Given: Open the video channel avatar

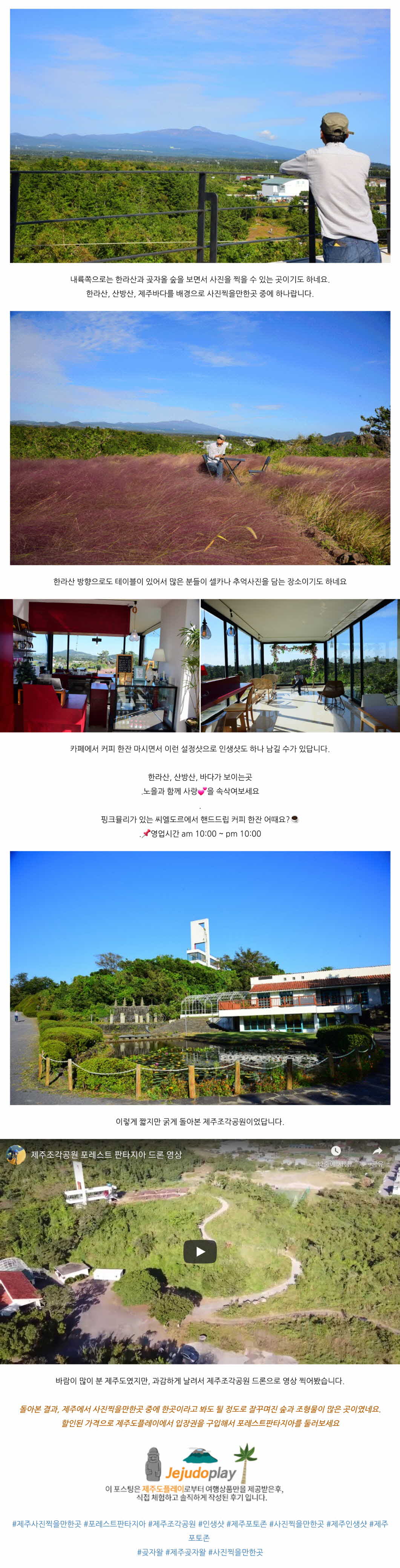Looking at the screenshot, I should (x=16, y=1155).
